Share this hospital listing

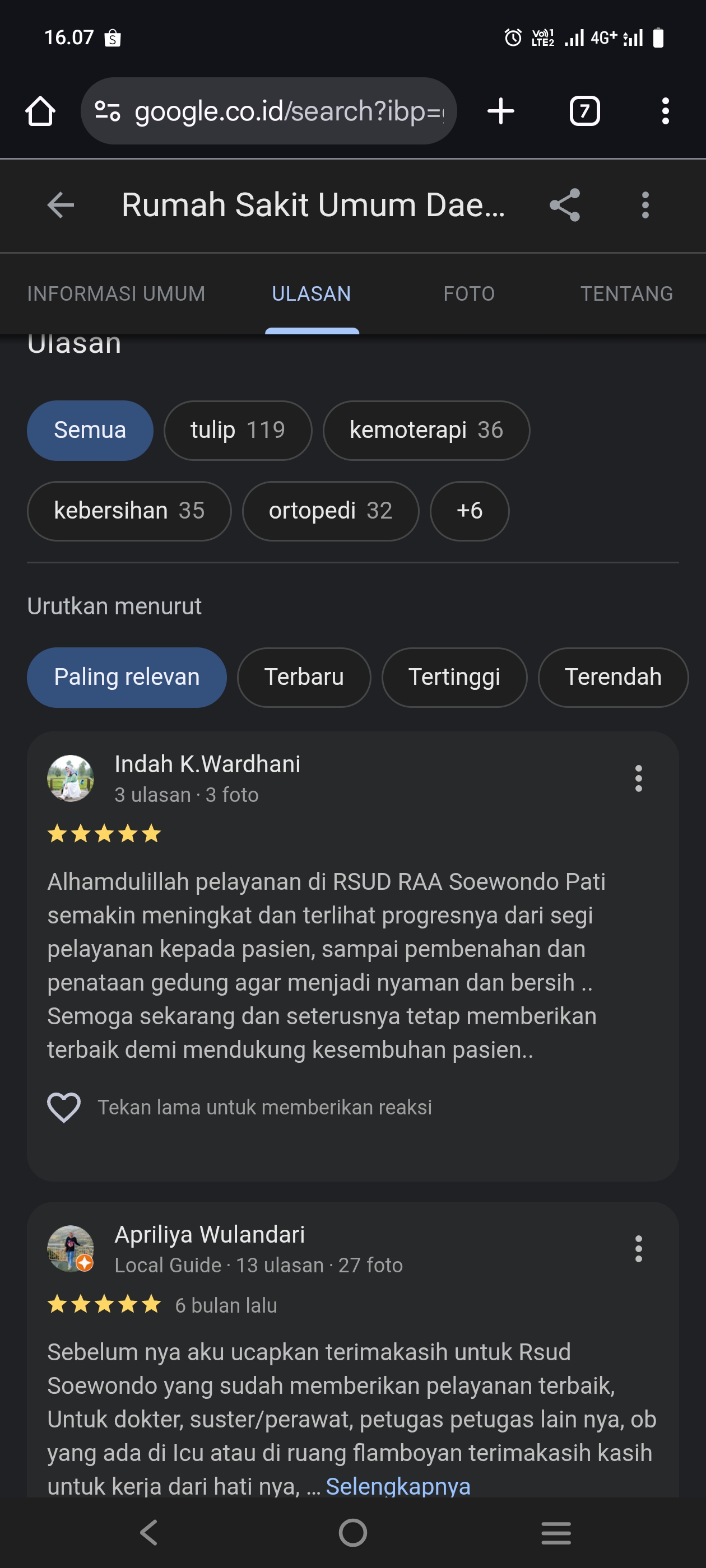(565, 204)
